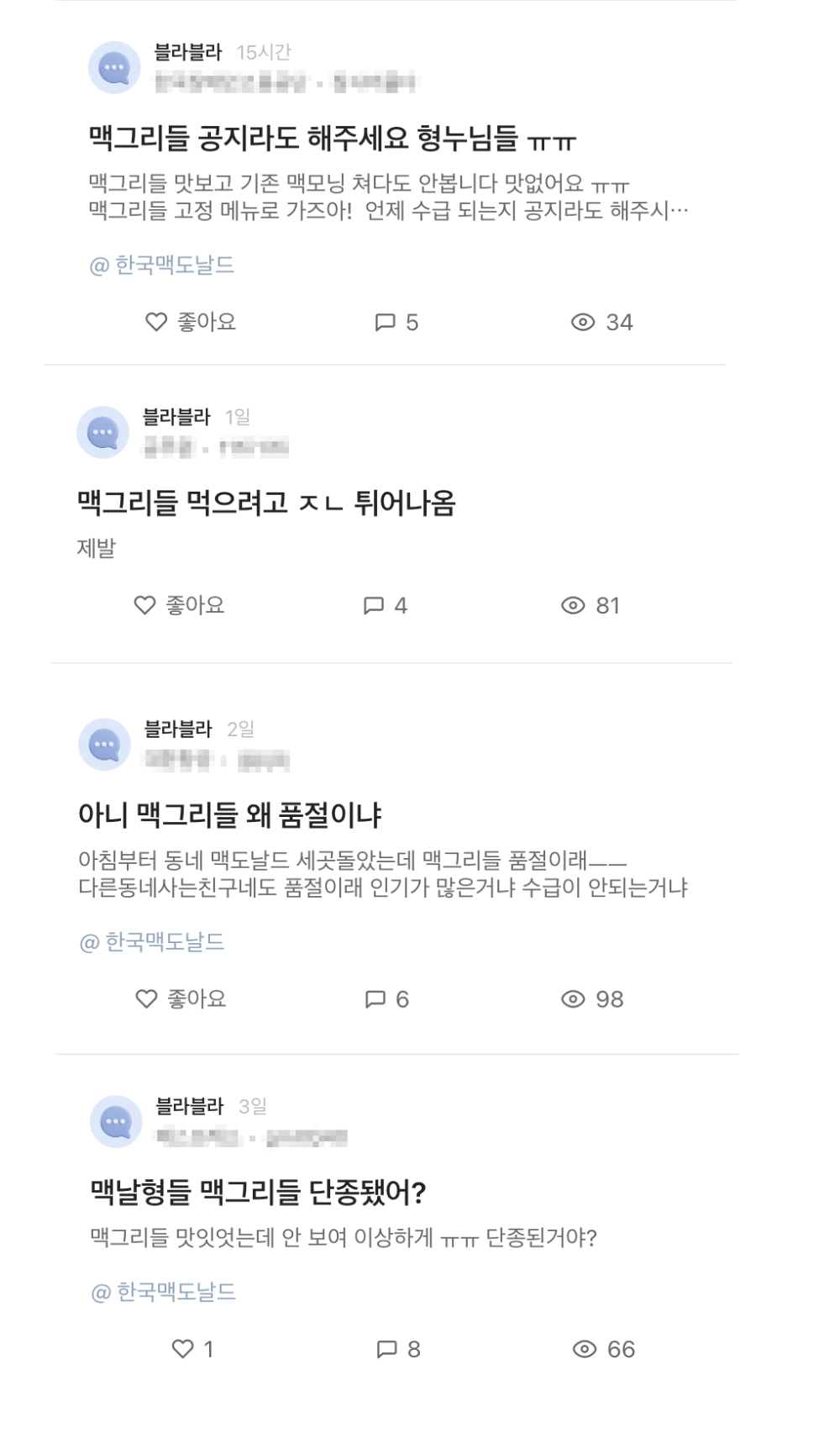The image size is (840, 1433).
Task: View the 4 comments on '맥그리들 먹으려고' post
Action: point(385,605)
